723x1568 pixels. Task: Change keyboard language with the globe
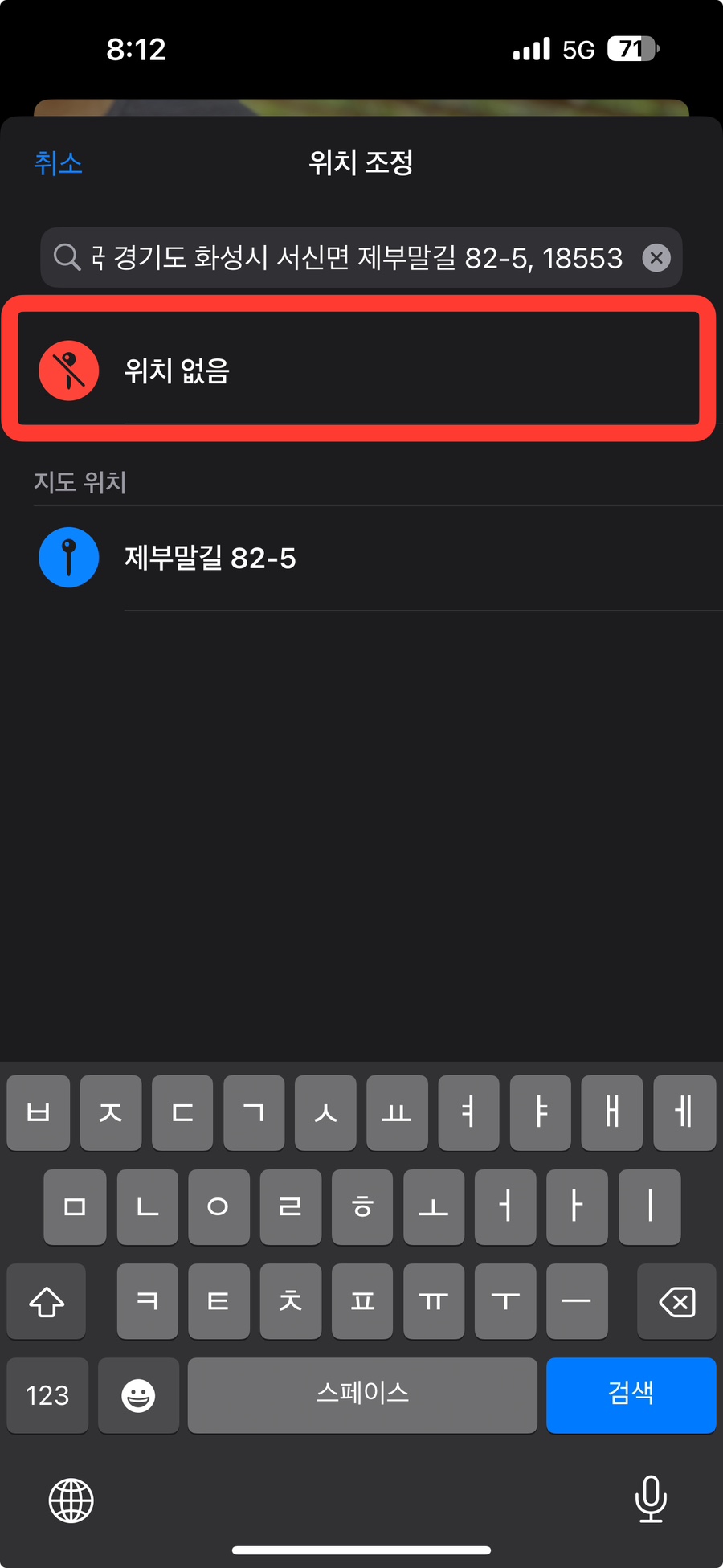(x=71, y=1500)
